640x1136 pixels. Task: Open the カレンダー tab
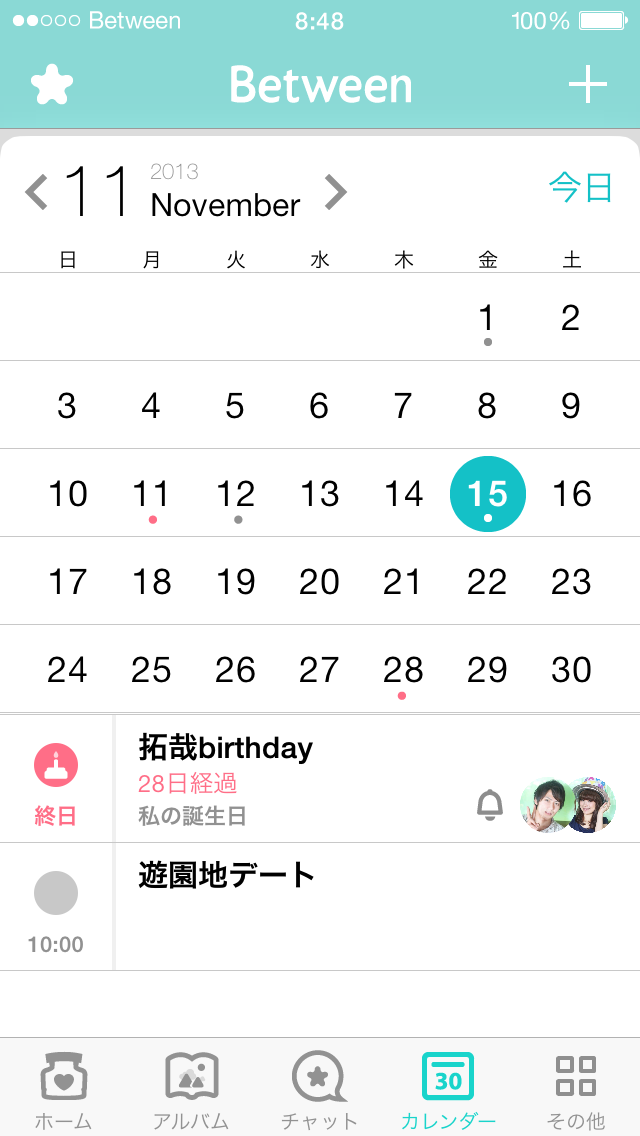click(x=448, y=1089)
